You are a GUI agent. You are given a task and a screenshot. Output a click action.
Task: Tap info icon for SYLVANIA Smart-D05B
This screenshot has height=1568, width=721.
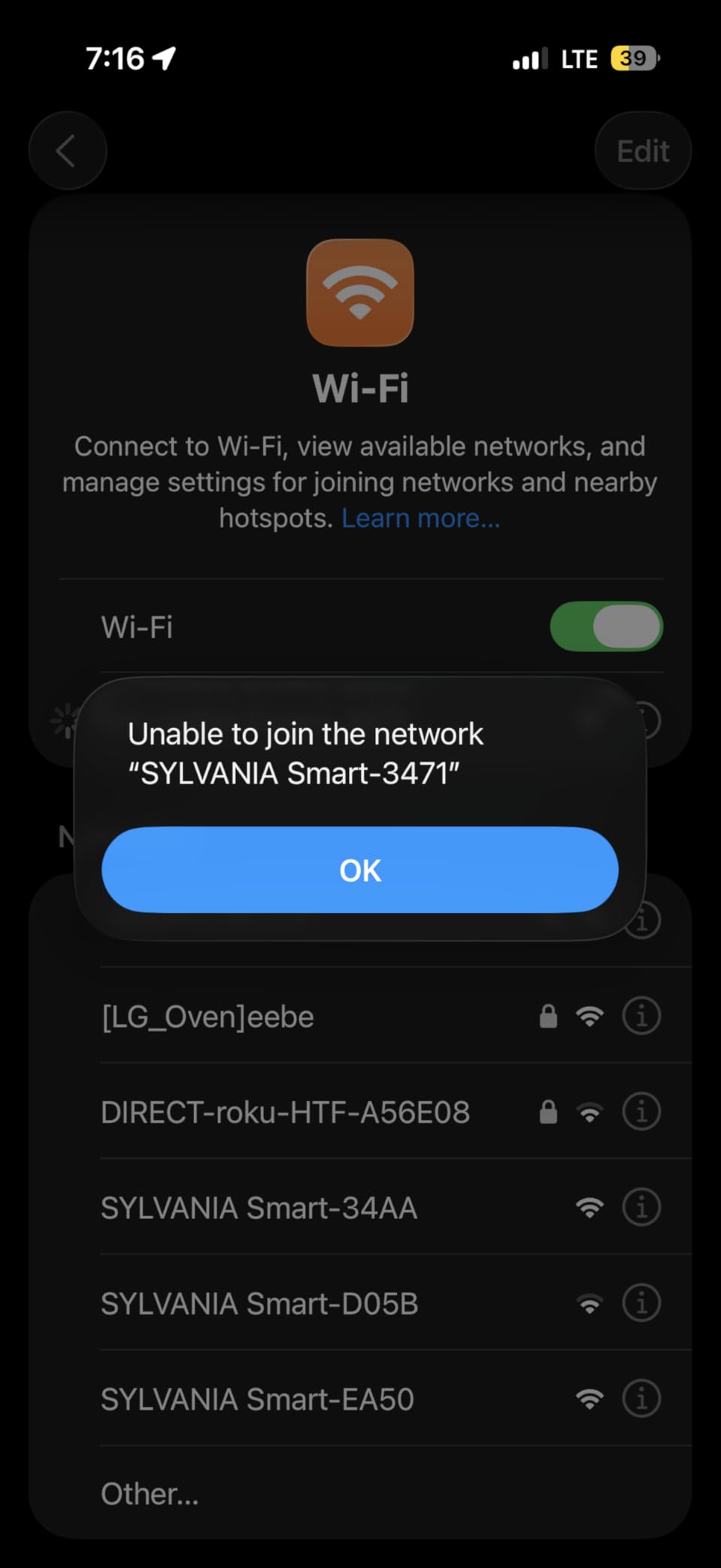641,1303
